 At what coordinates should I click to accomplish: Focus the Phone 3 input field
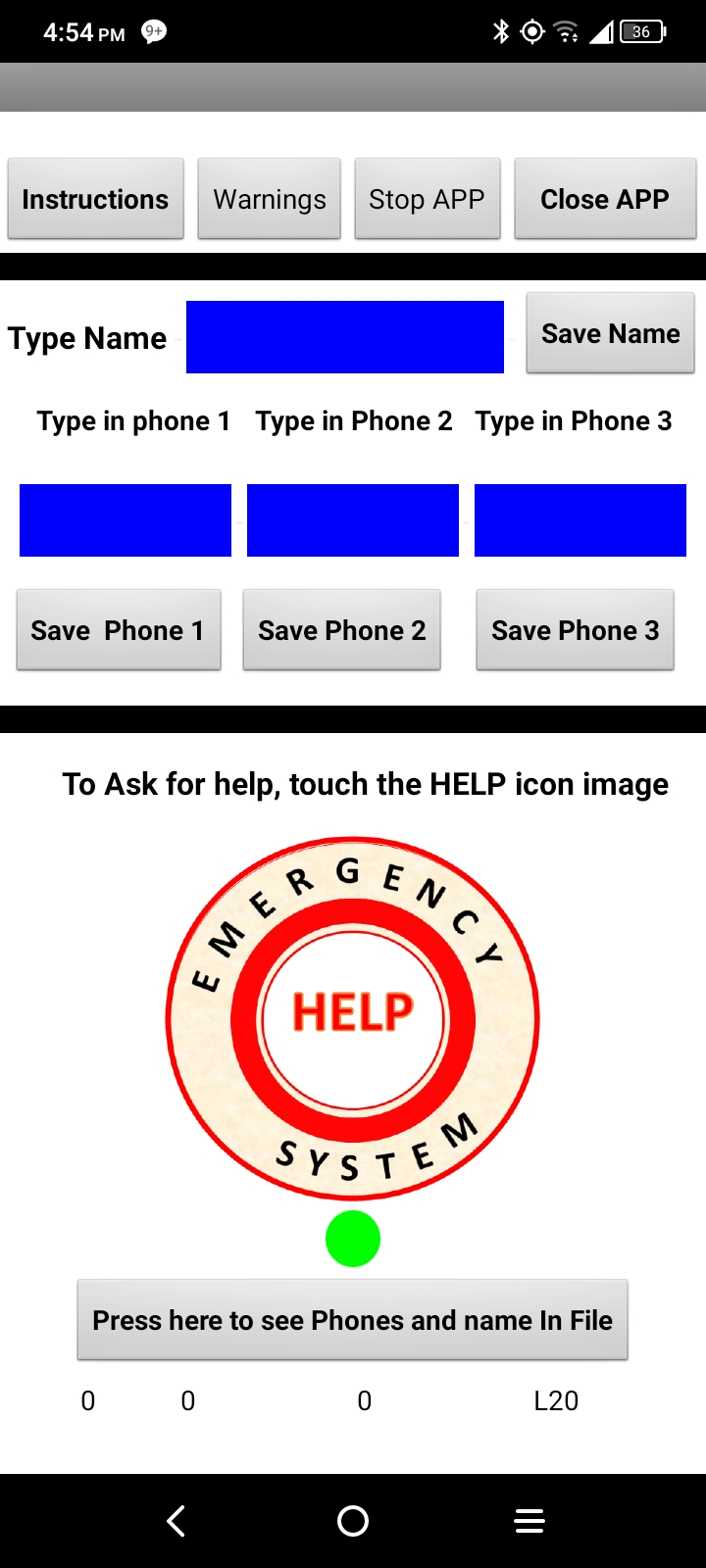[580, 520]
